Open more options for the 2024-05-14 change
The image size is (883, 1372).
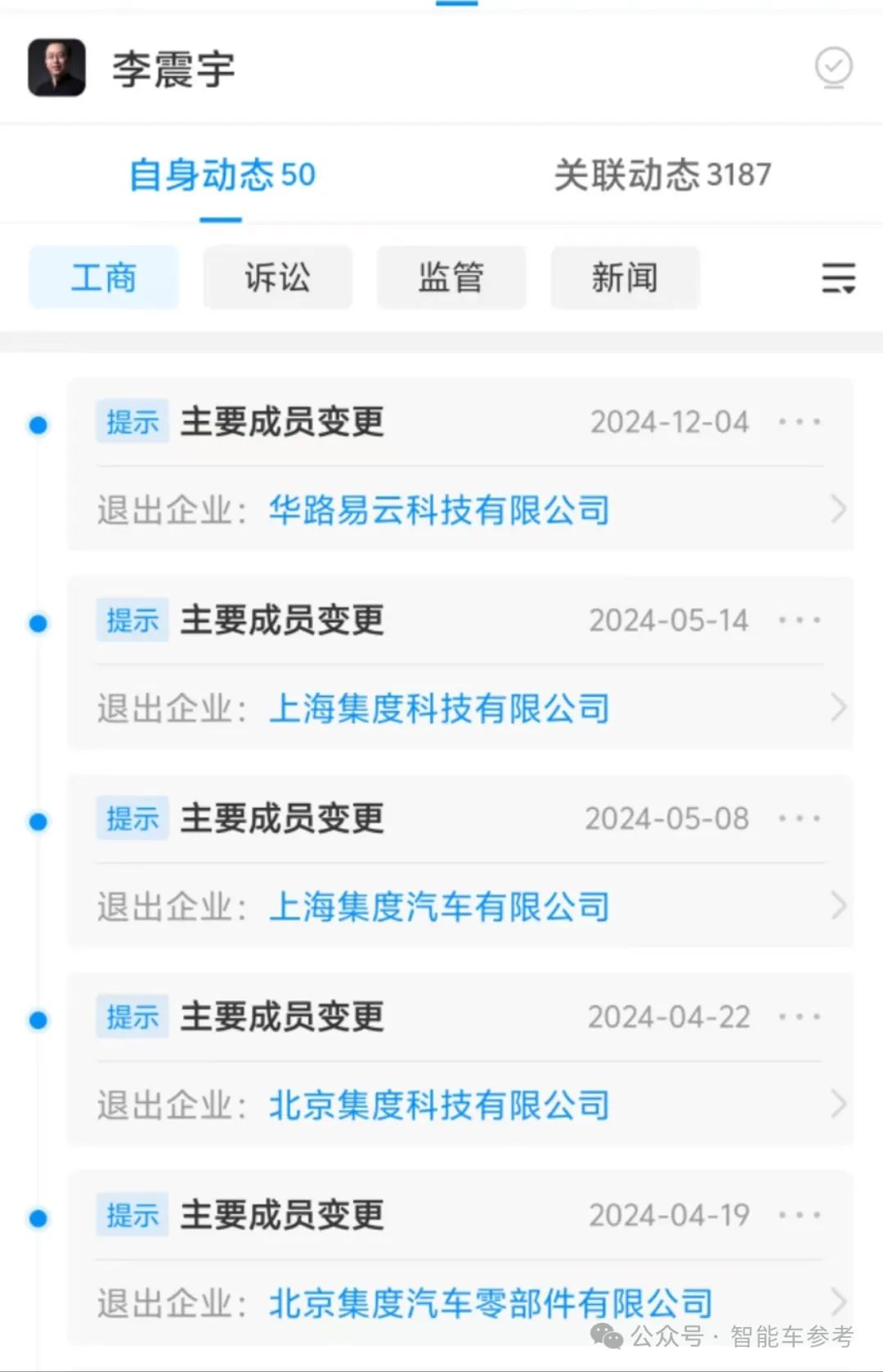coord(799,621)
